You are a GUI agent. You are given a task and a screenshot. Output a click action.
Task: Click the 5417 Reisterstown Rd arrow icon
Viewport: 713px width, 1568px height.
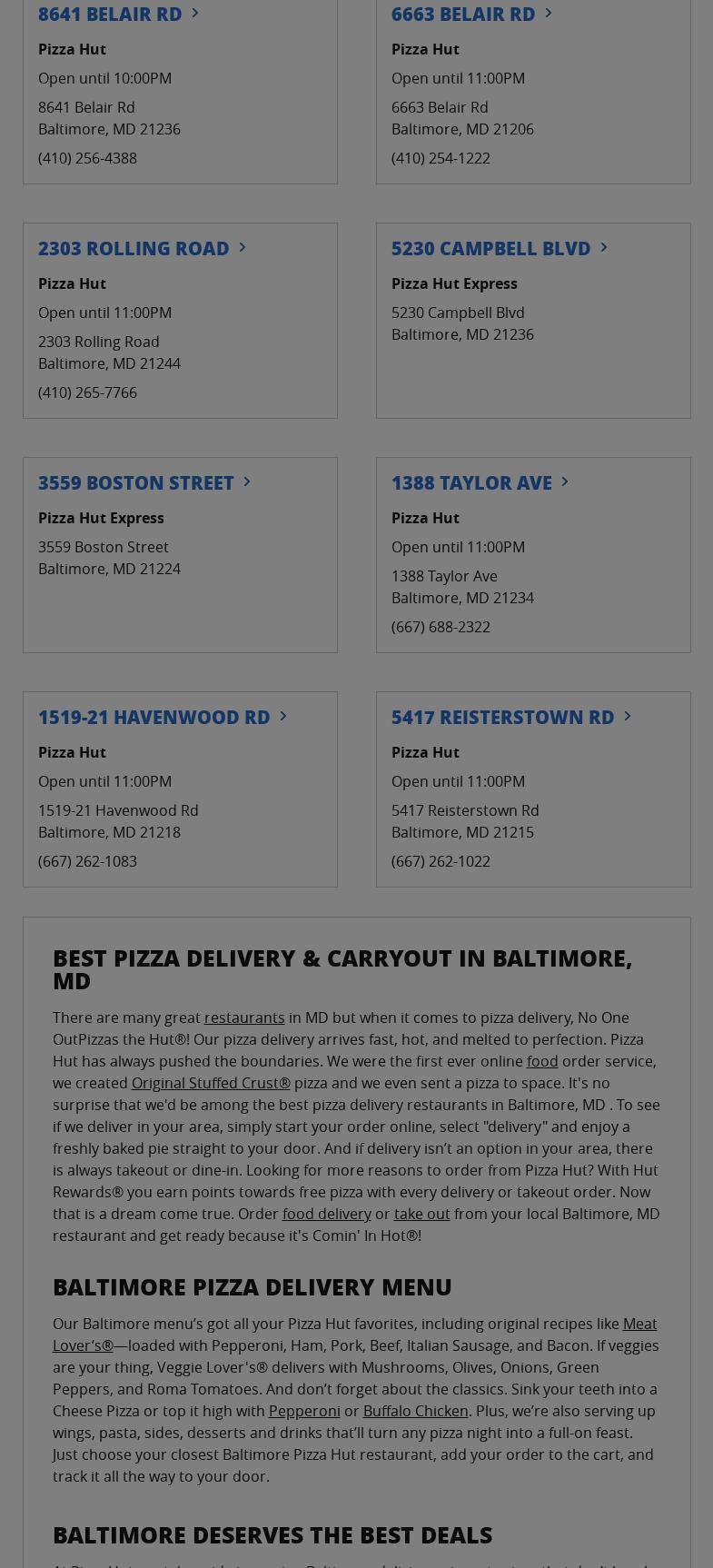627,716
